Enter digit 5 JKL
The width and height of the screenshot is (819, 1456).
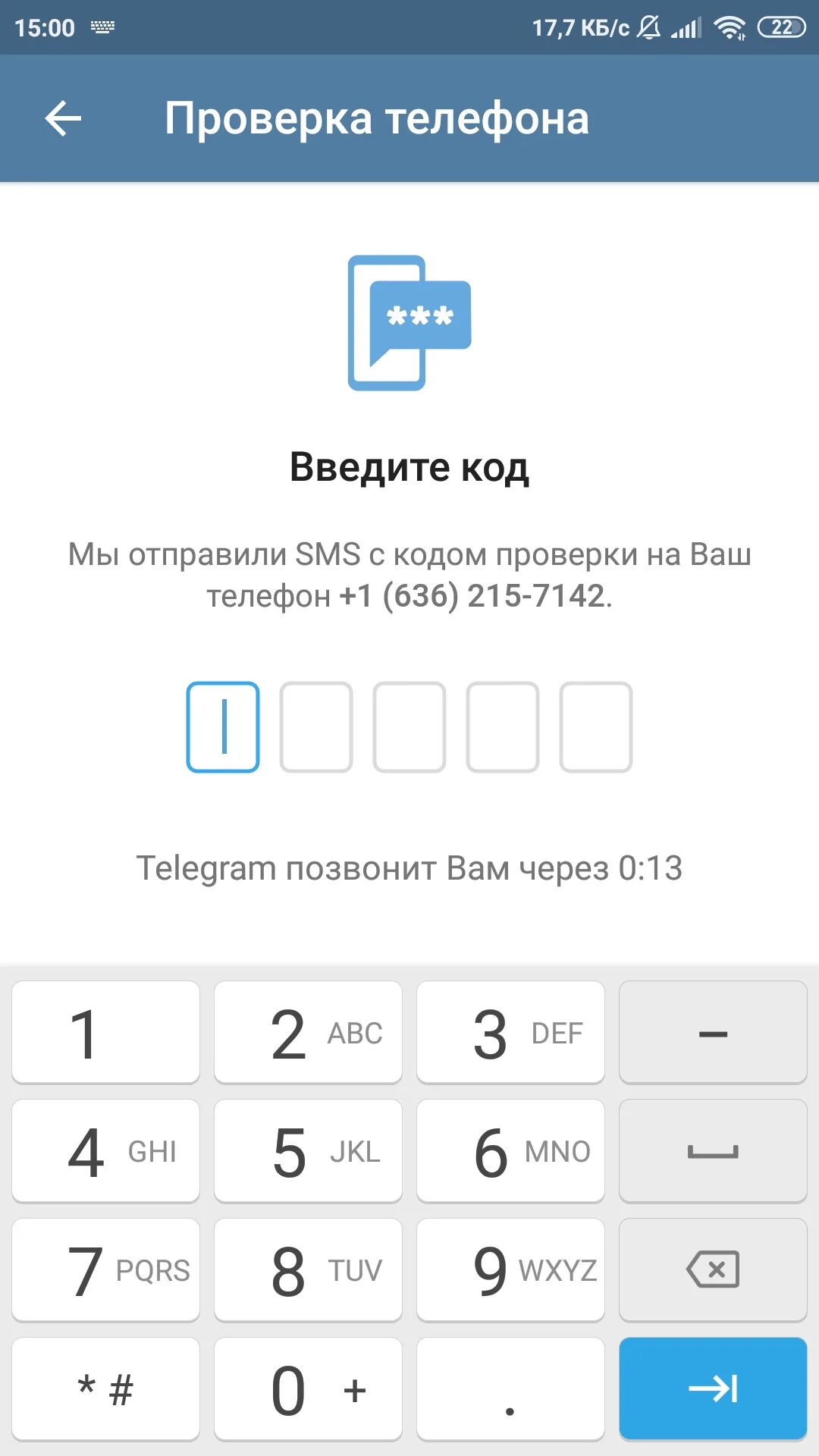[308, 1151]
